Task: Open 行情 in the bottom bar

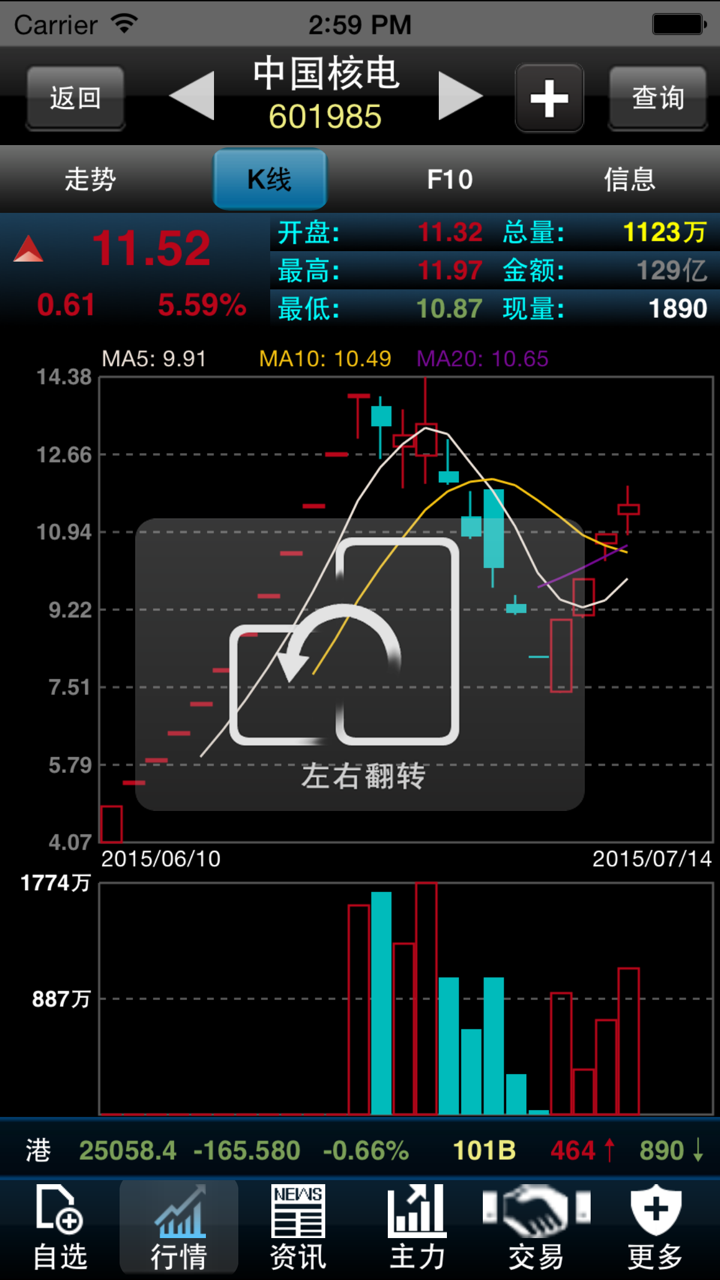Action: (x=179, y=1228)
